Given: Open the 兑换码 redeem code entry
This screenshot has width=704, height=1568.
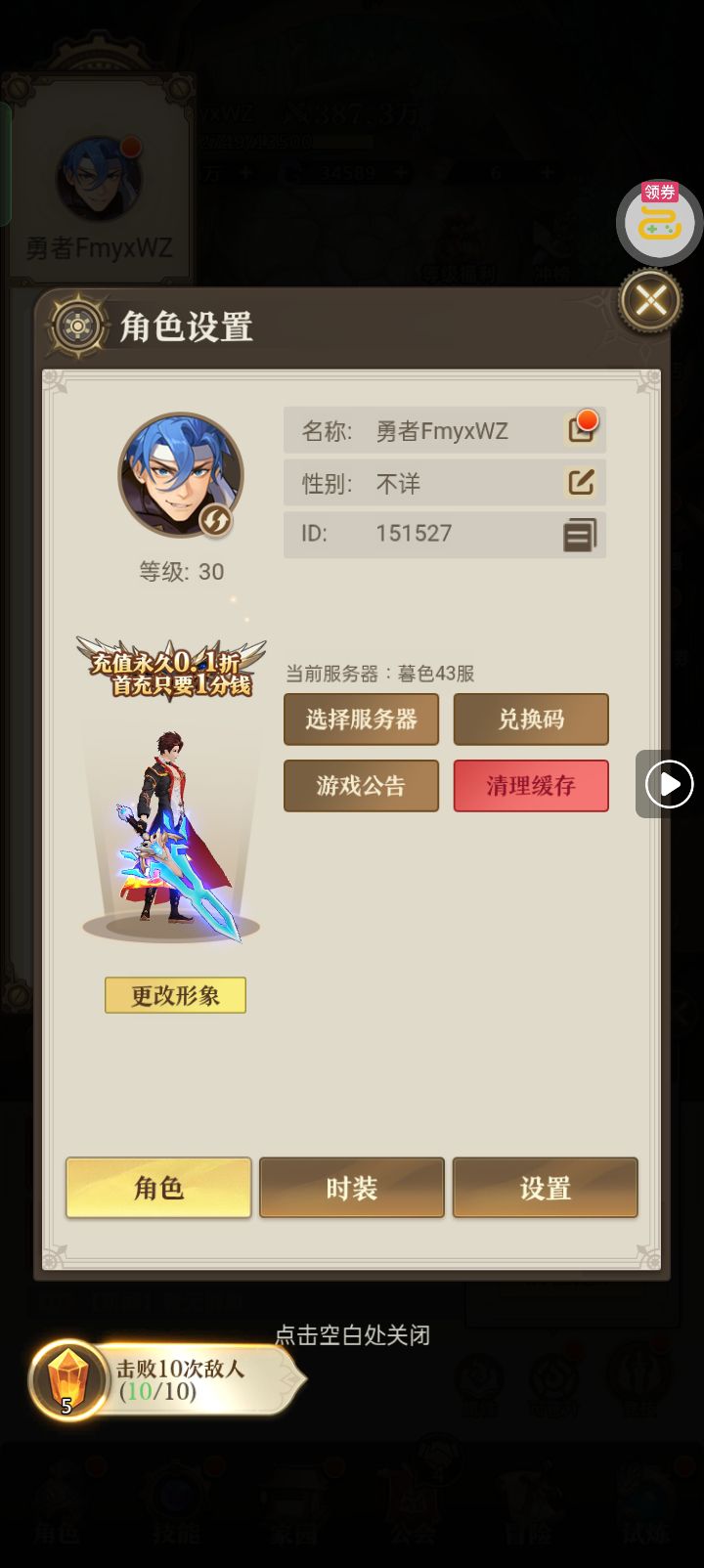Looking at the screenshot, I should tap(531, 719).
